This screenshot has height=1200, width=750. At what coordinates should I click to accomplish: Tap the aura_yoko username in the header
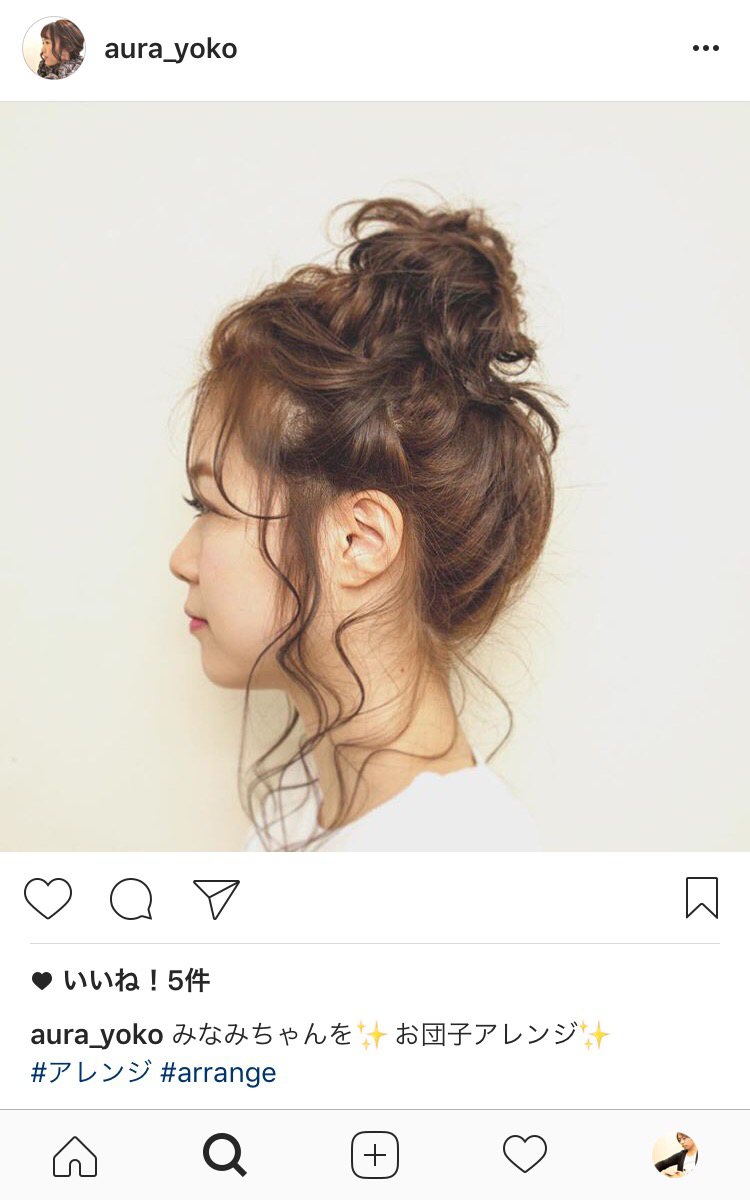pos(171,49)
